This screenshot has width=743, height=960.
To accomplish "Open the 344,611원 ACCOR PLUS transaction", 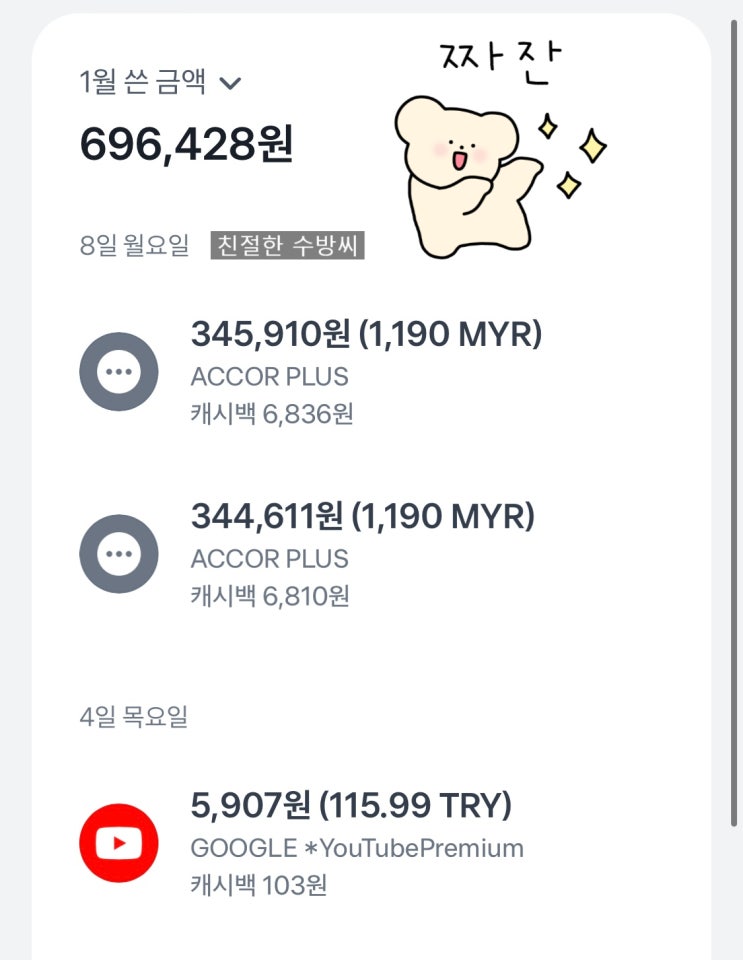I will tap(362, 554).
